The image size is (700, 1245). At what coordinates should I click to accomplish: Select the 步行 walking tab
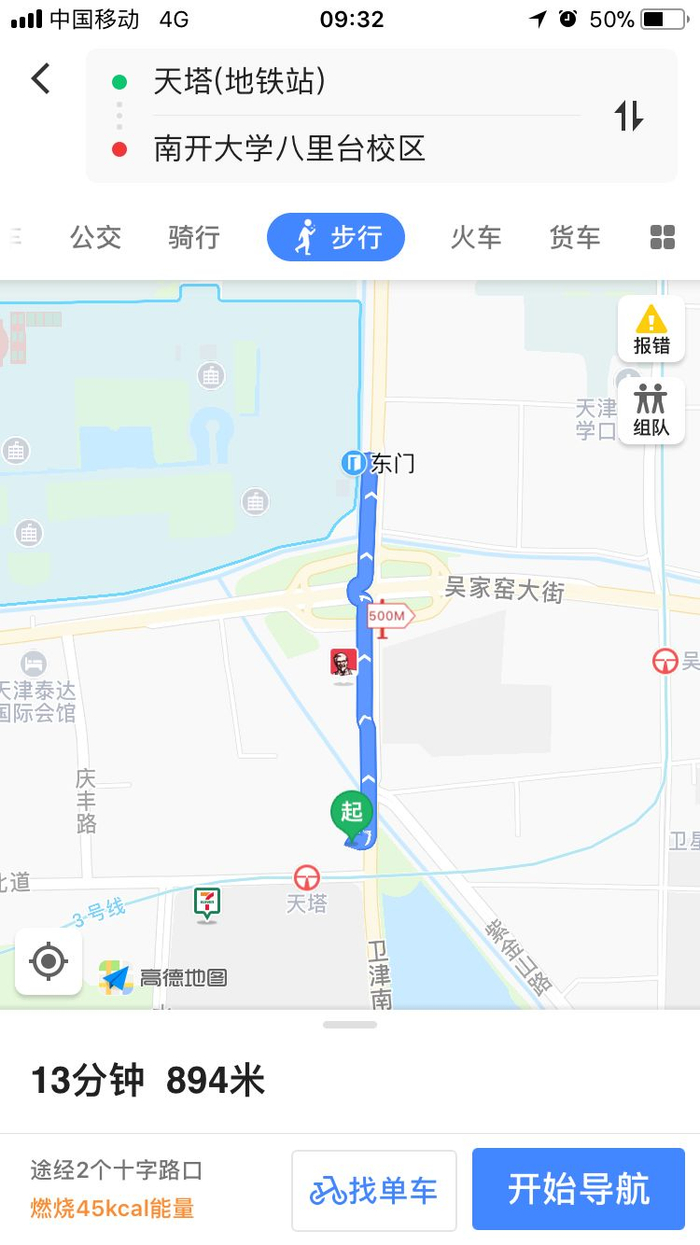[336, 237]
